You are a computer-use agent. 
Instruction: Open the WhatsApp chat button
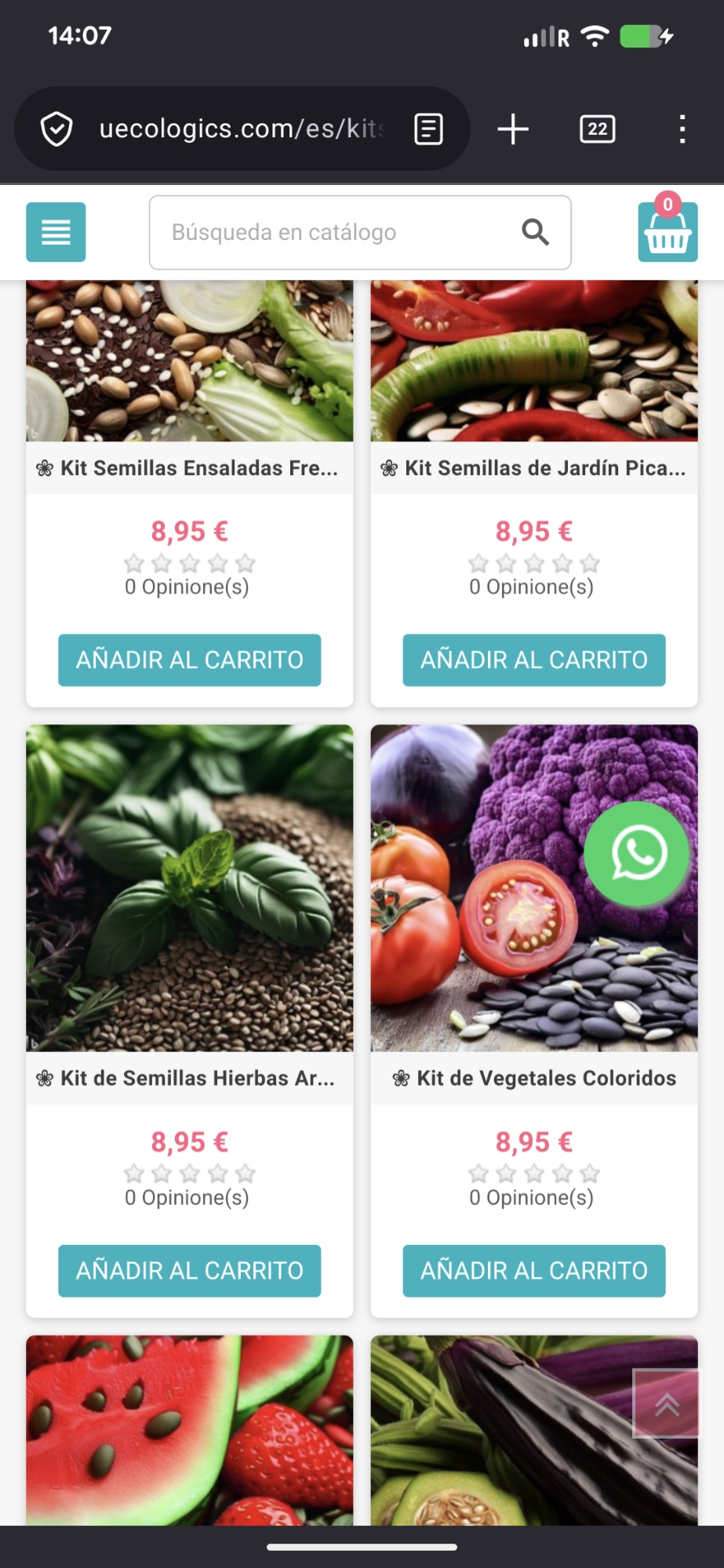[637, 853]
